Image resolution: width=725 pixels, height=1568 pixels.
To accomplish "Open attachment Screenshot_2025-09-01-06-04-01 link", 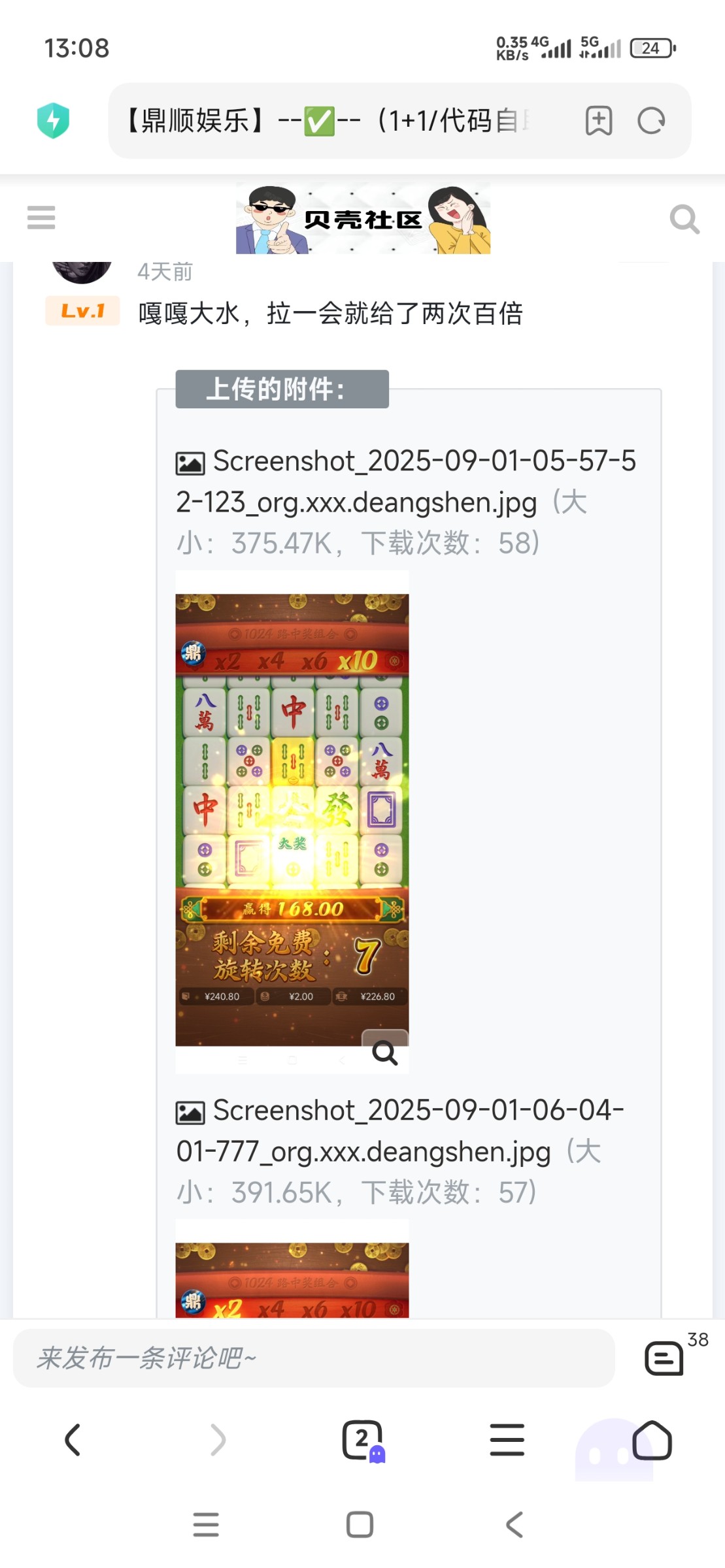I will click(x=399, y=1131).
